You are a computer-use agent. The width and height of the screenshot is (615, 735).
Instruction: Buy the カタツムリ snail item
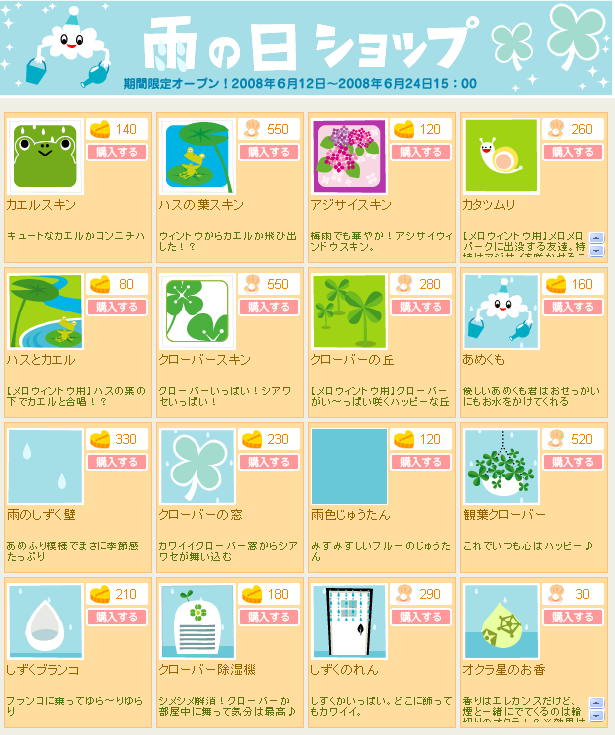click(574, 152)
